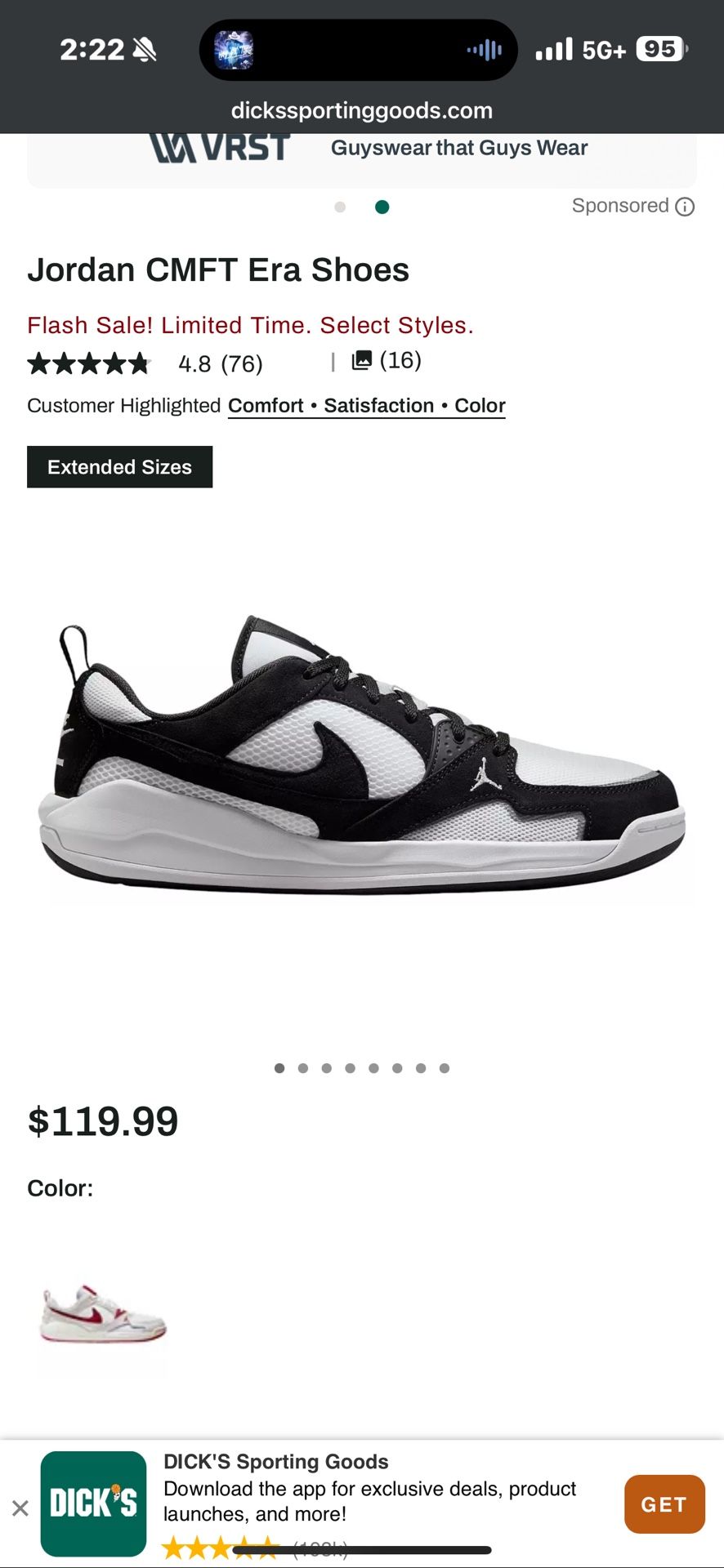
Task: Select the Extended Sizes label
Action: [119, 466]
